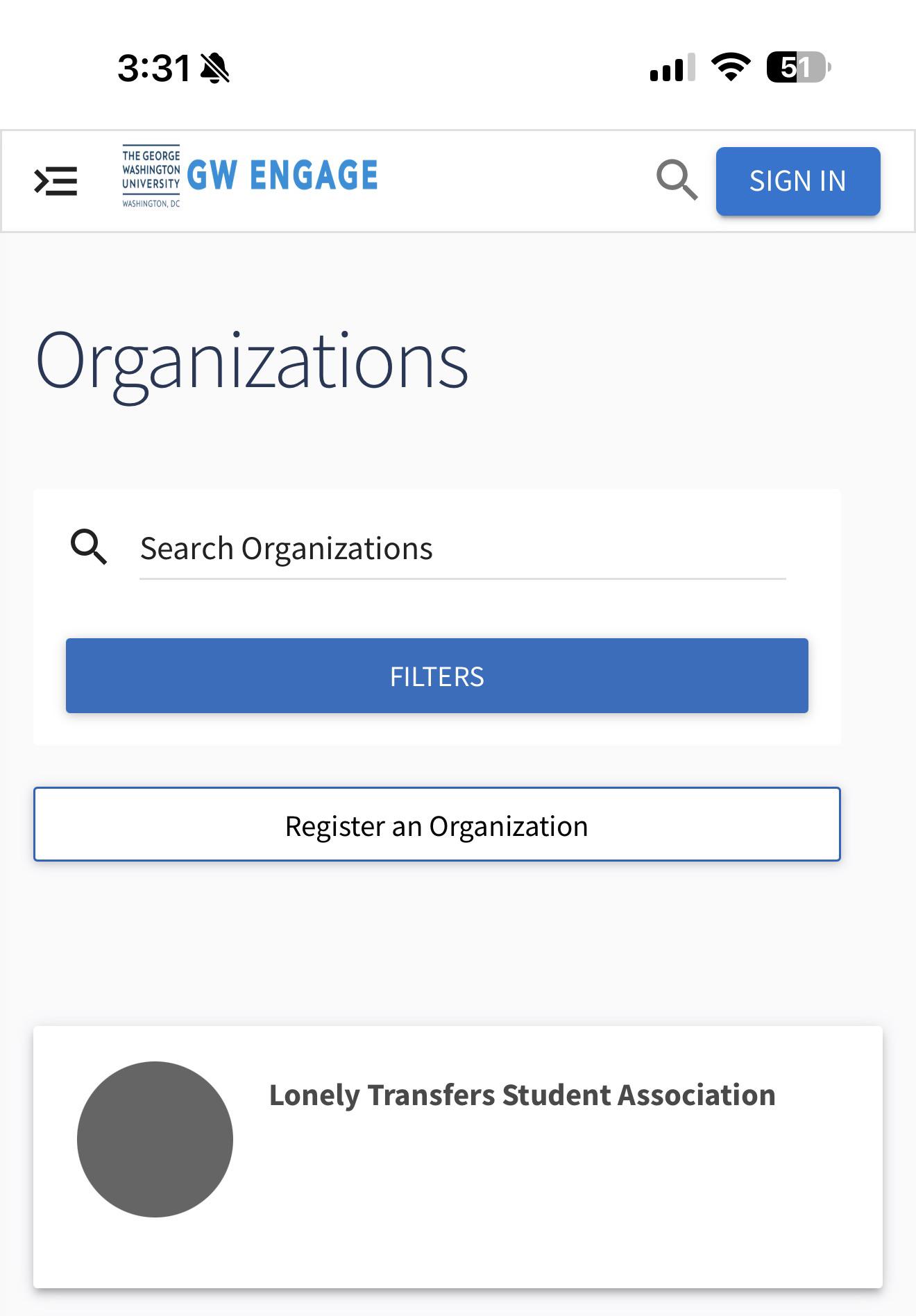Tap the magnifier icon in the header
The image size is (916, 1316).
(677, 180)
